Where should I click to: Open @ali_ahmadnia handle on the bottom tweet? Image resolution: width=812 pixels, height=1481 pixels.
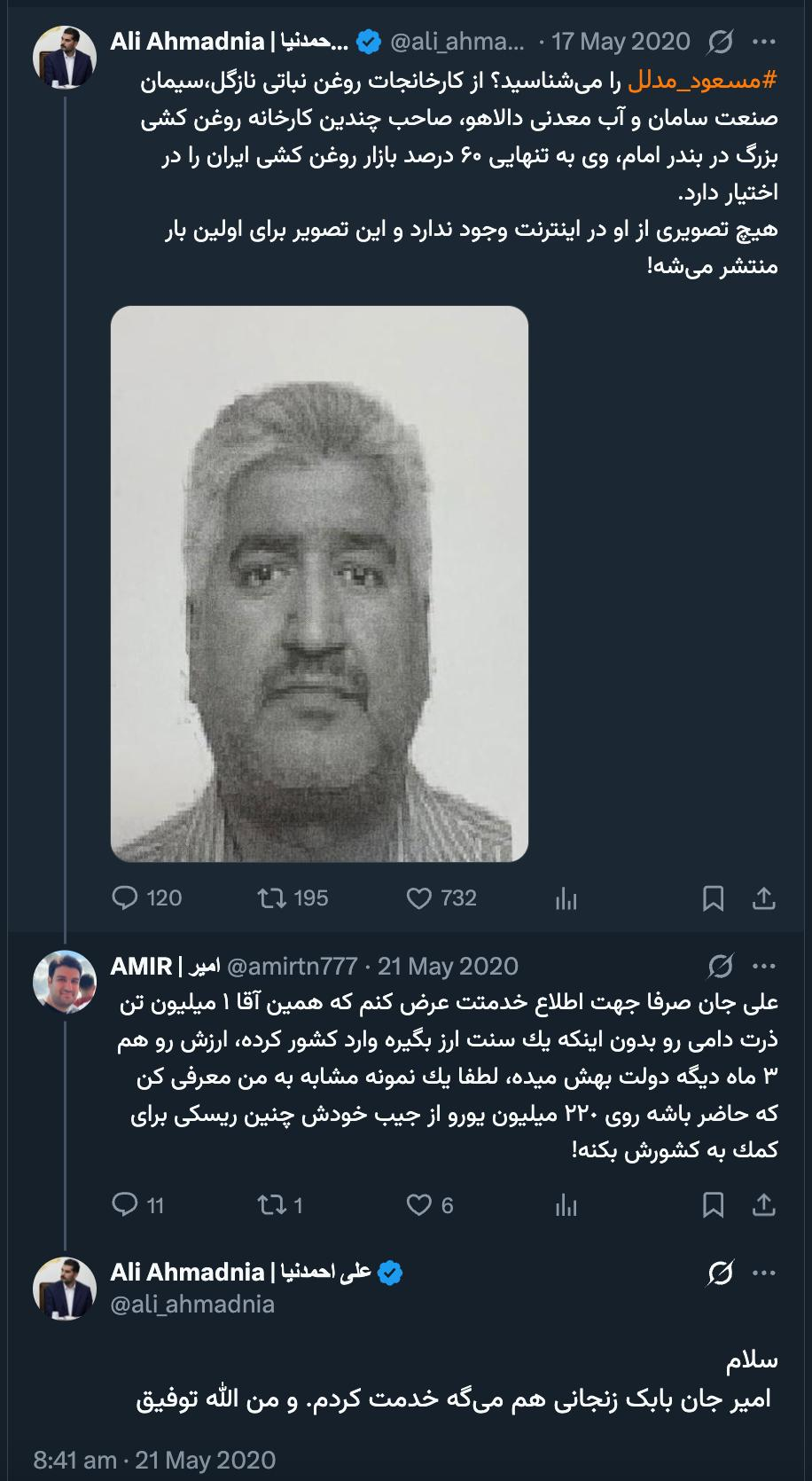click(192, 1305)
